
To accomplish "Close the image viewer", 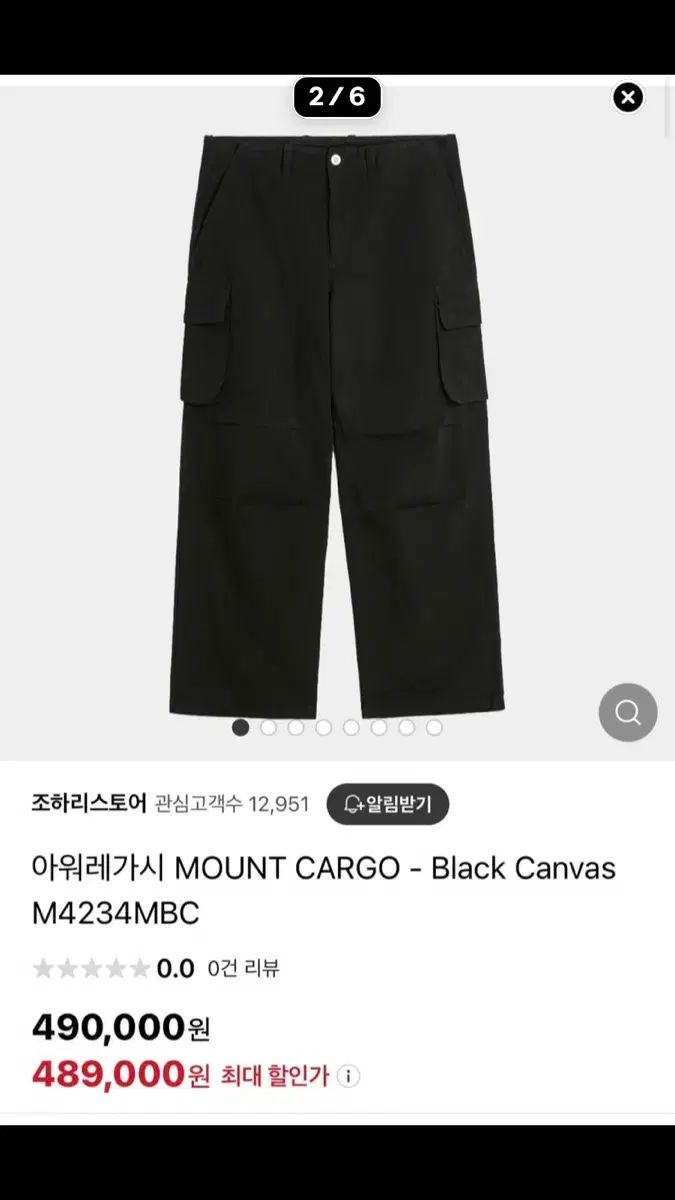I will [628, 97].
